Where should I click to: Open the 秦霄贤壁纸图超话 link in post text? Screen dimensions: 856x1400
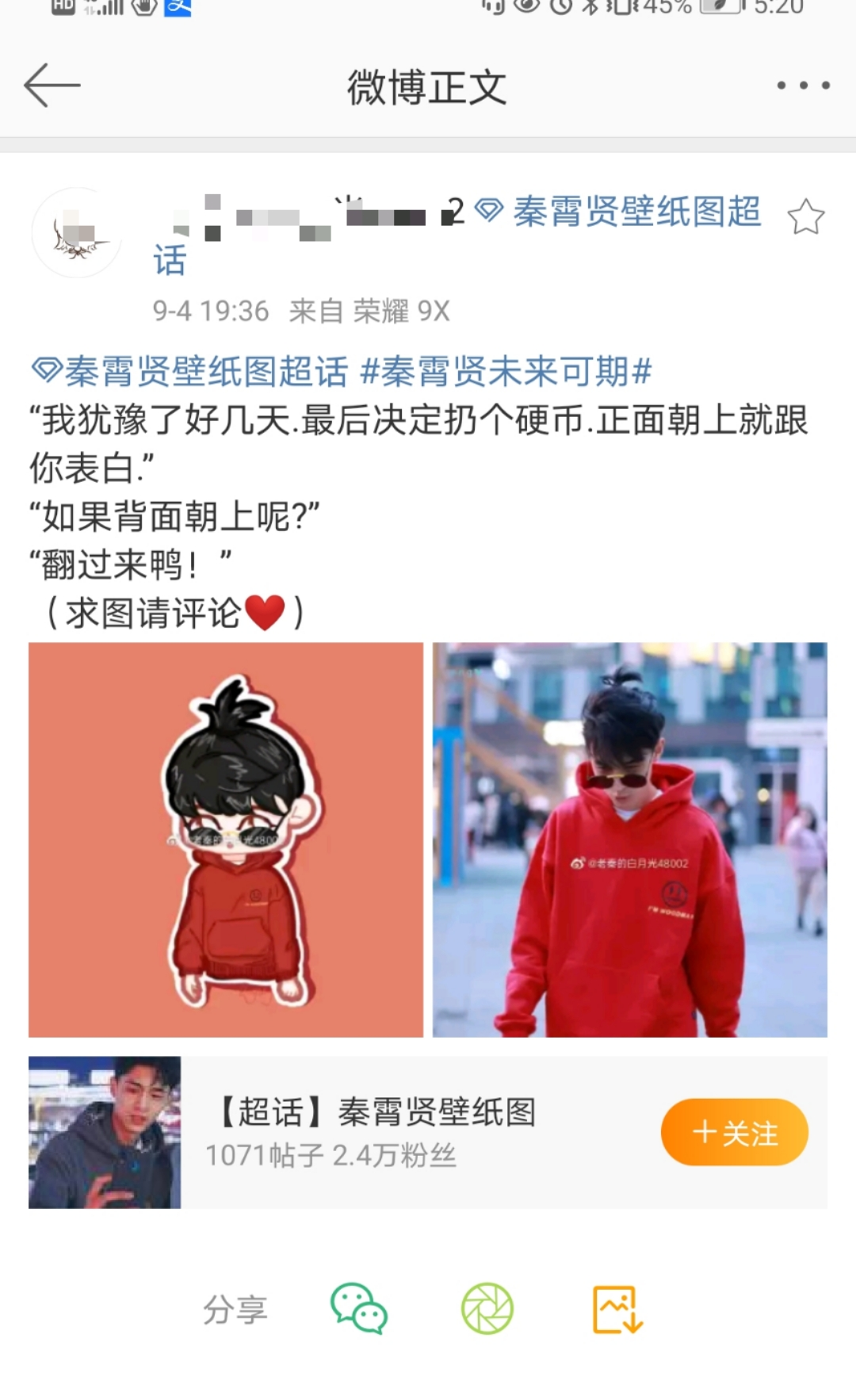pos(190,371)
